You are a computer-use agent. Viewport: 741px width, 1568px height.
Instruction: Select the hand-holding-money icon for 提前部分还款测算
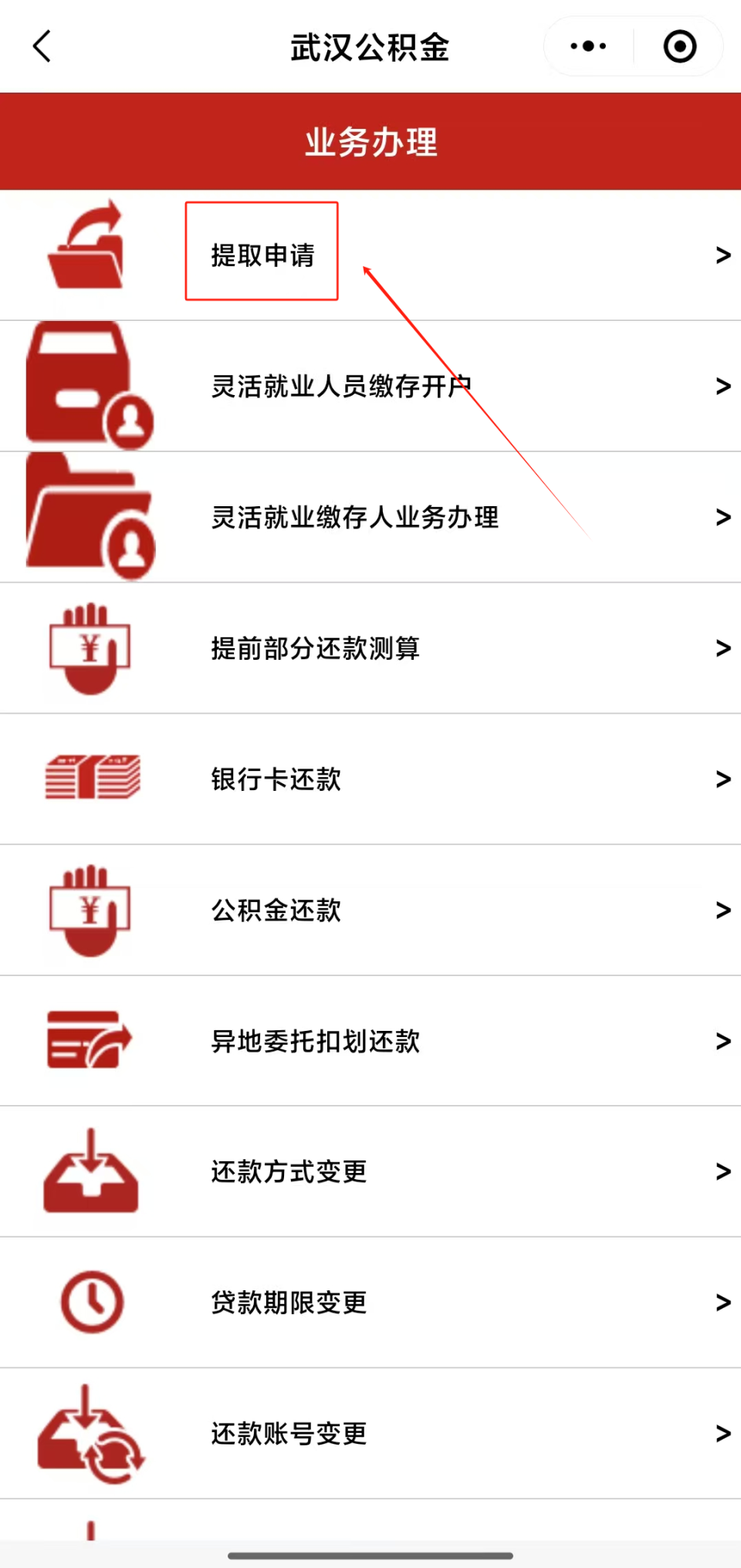(x=90, y=648)
